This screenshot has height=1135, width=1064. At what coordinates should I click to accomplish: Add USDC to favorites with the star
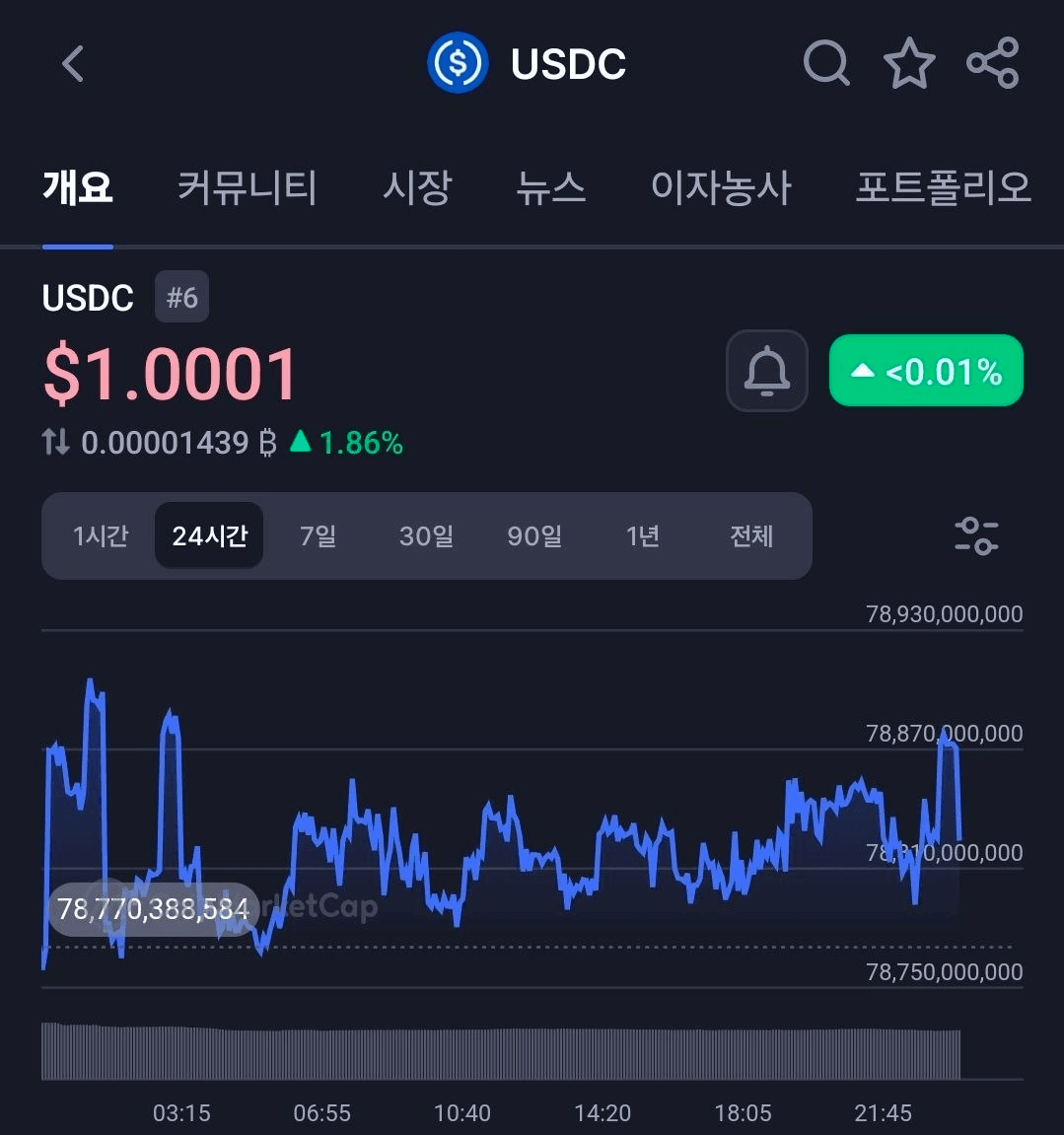pyautogui.click(x=908, y=64)
